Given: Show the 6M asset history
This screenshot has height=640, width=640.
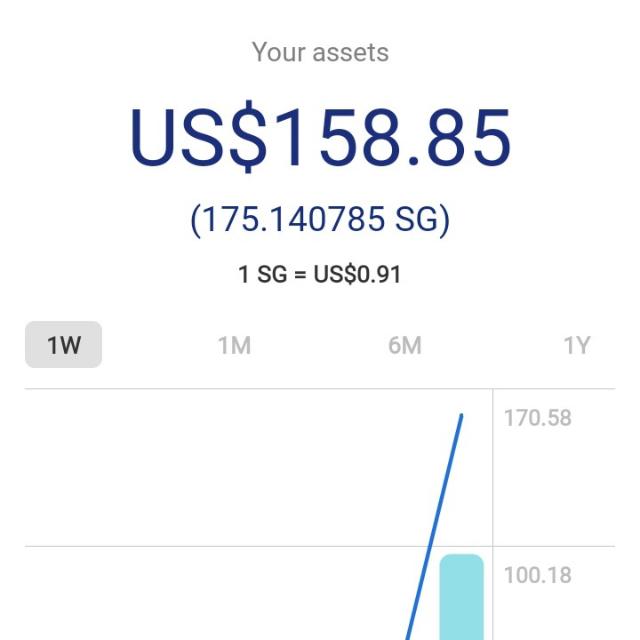Looking at the screenshot, I should coord(405,345).
